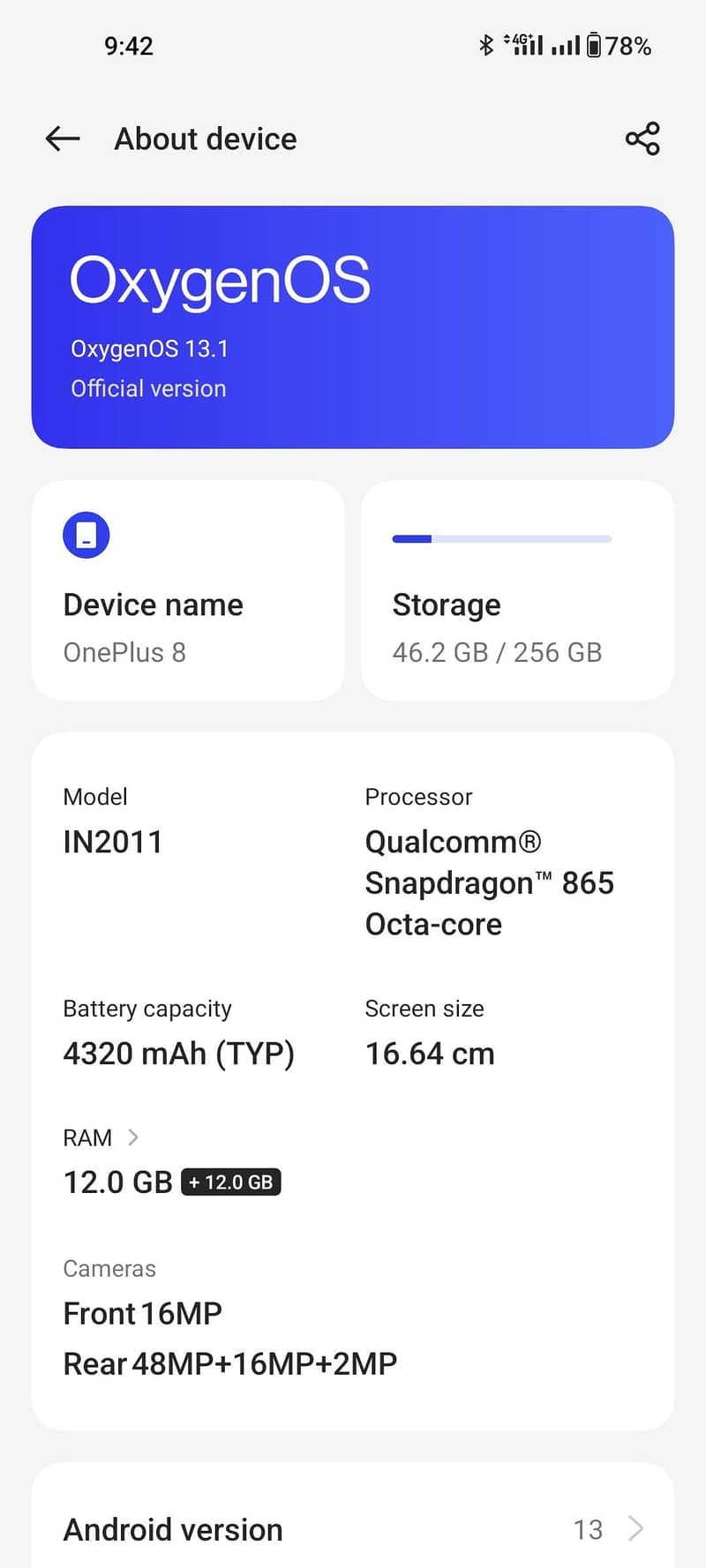The image size is (706, 1568).
Task: Select the Official version label
Action: coord(148,388)
